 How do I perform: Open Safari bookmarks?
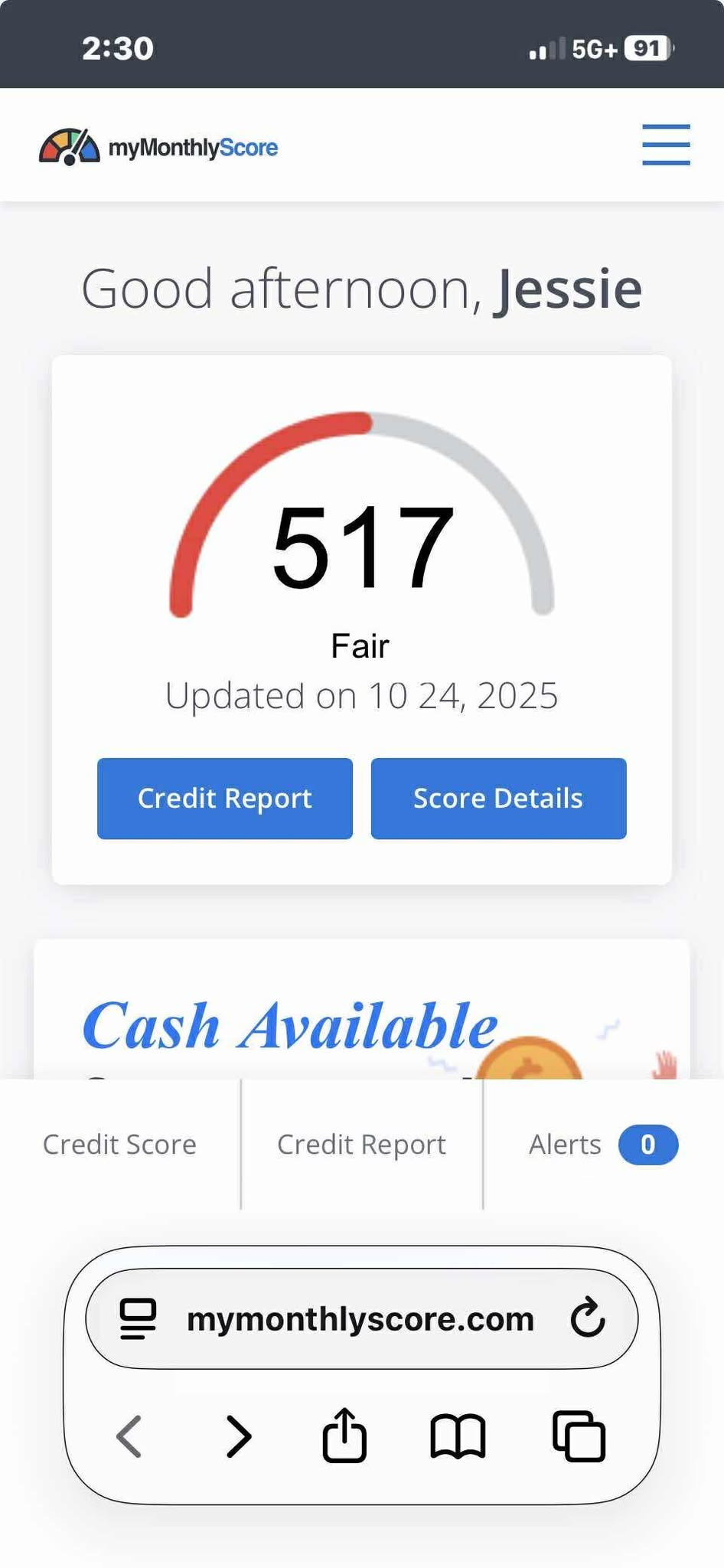(x=458, y=1436)
